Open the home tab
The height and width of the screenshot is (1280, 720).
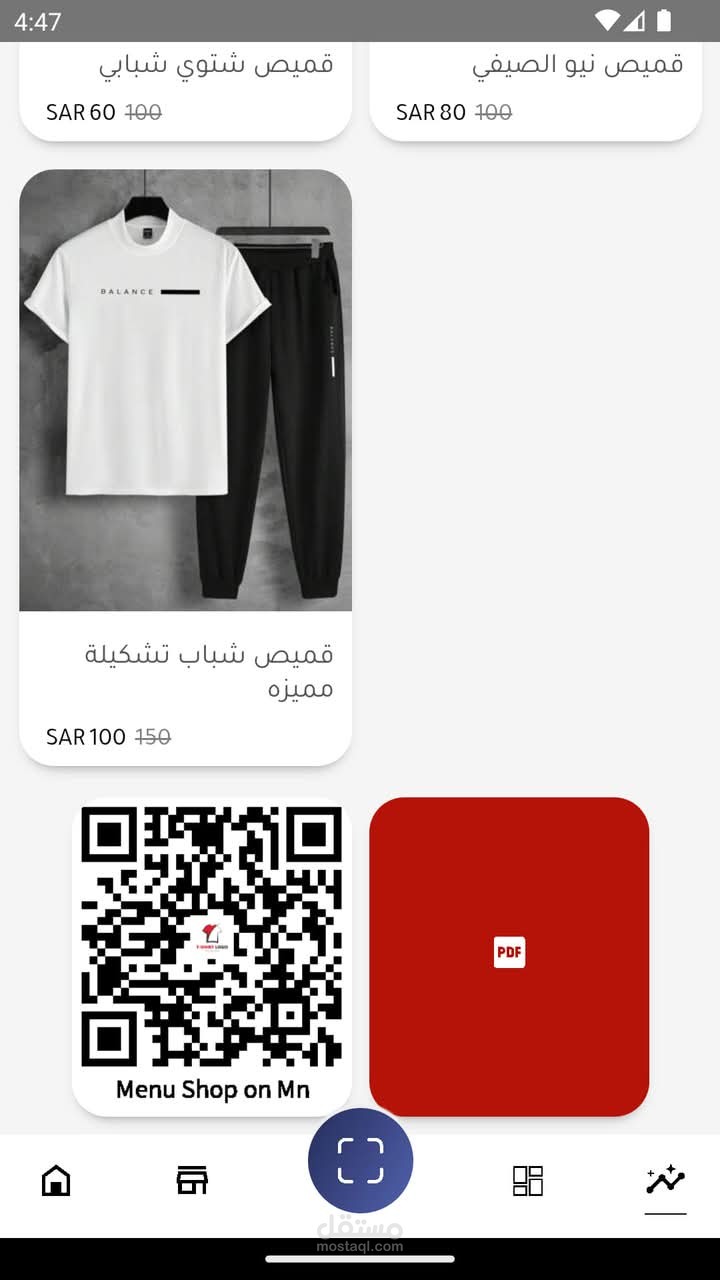[x=56, y=1181]
